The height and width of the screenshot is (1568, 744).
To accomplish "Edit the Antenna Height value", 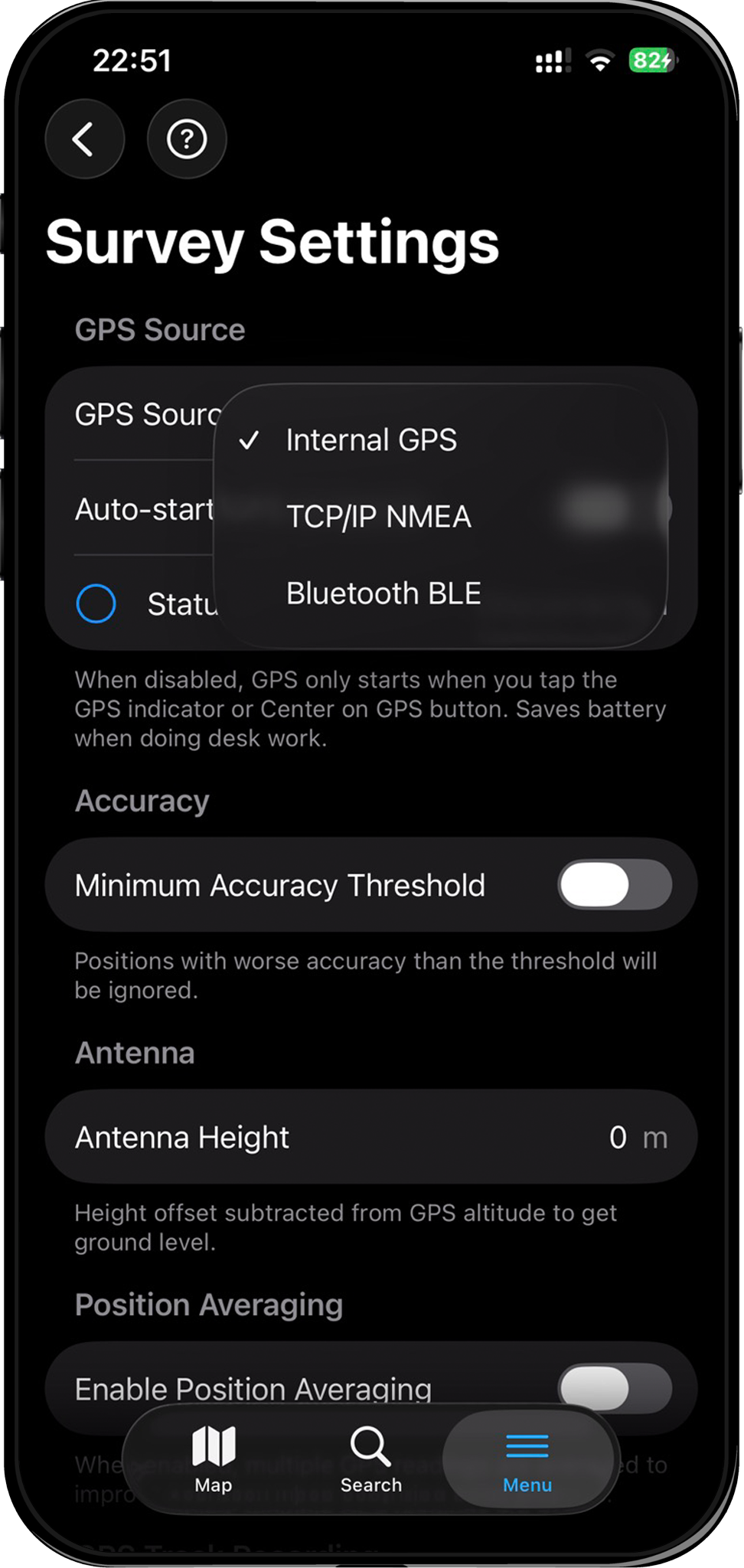I will click(617, 1138).
